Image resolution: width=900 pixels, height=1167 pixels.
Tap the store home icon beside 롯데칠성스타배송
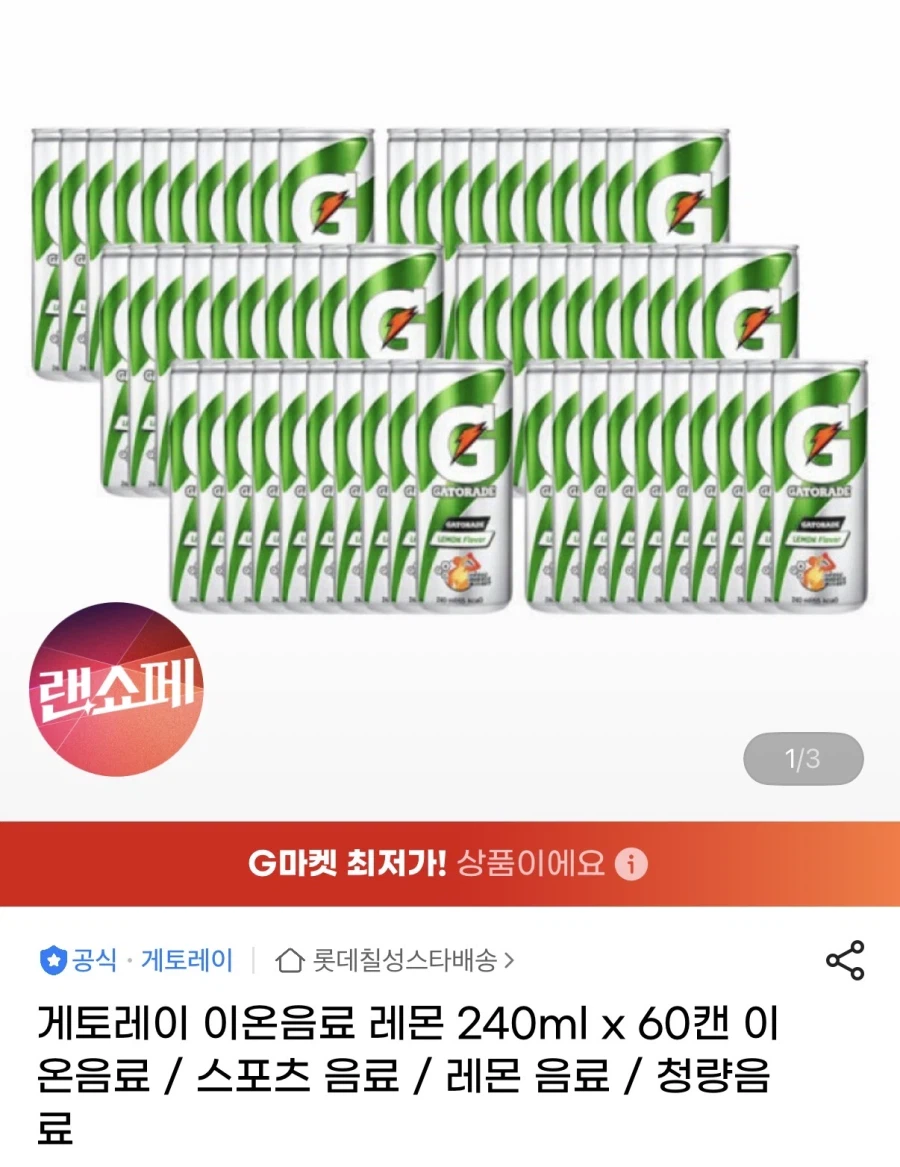pos(289,959)
